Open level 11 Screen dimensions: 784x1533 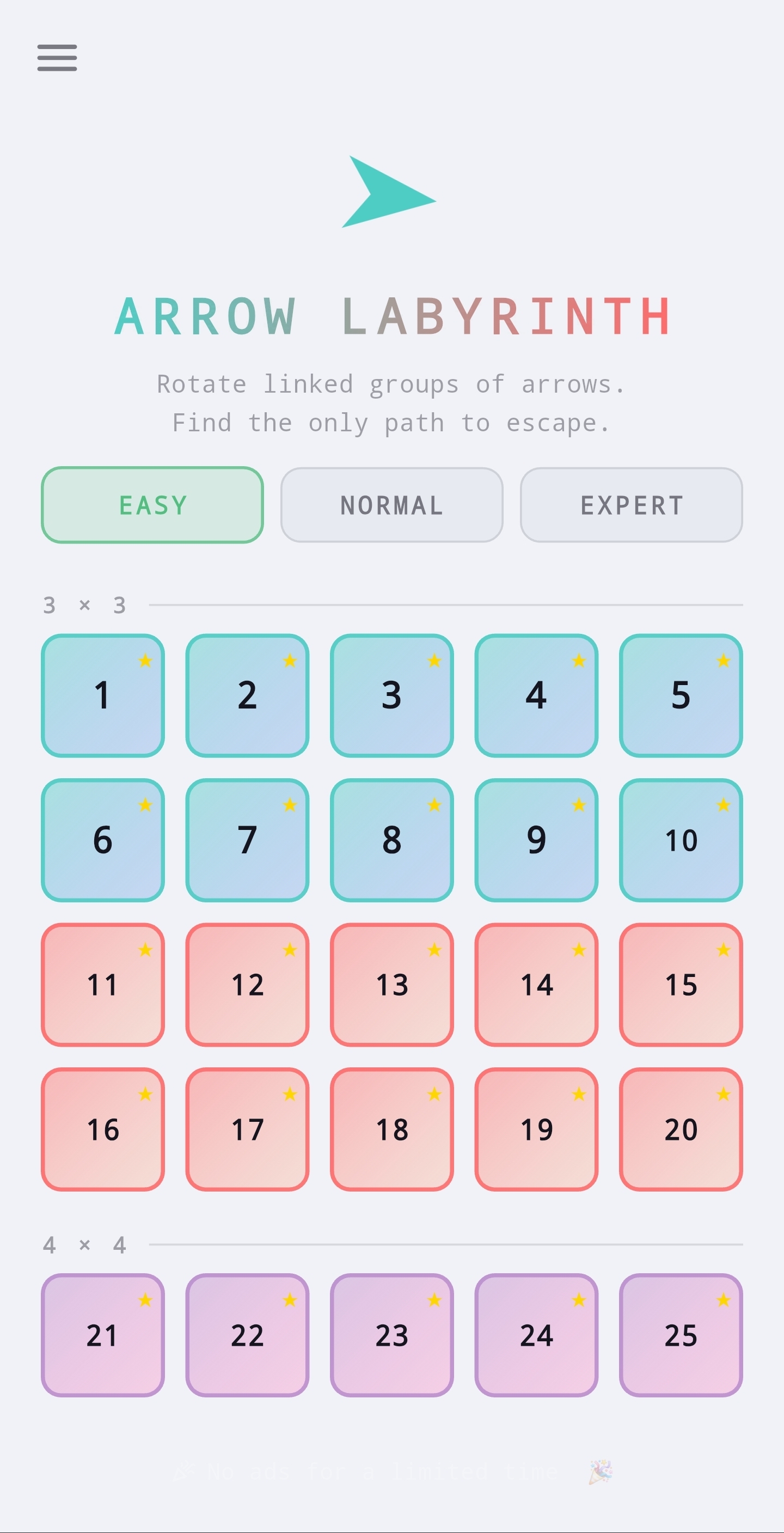(103, 984)
